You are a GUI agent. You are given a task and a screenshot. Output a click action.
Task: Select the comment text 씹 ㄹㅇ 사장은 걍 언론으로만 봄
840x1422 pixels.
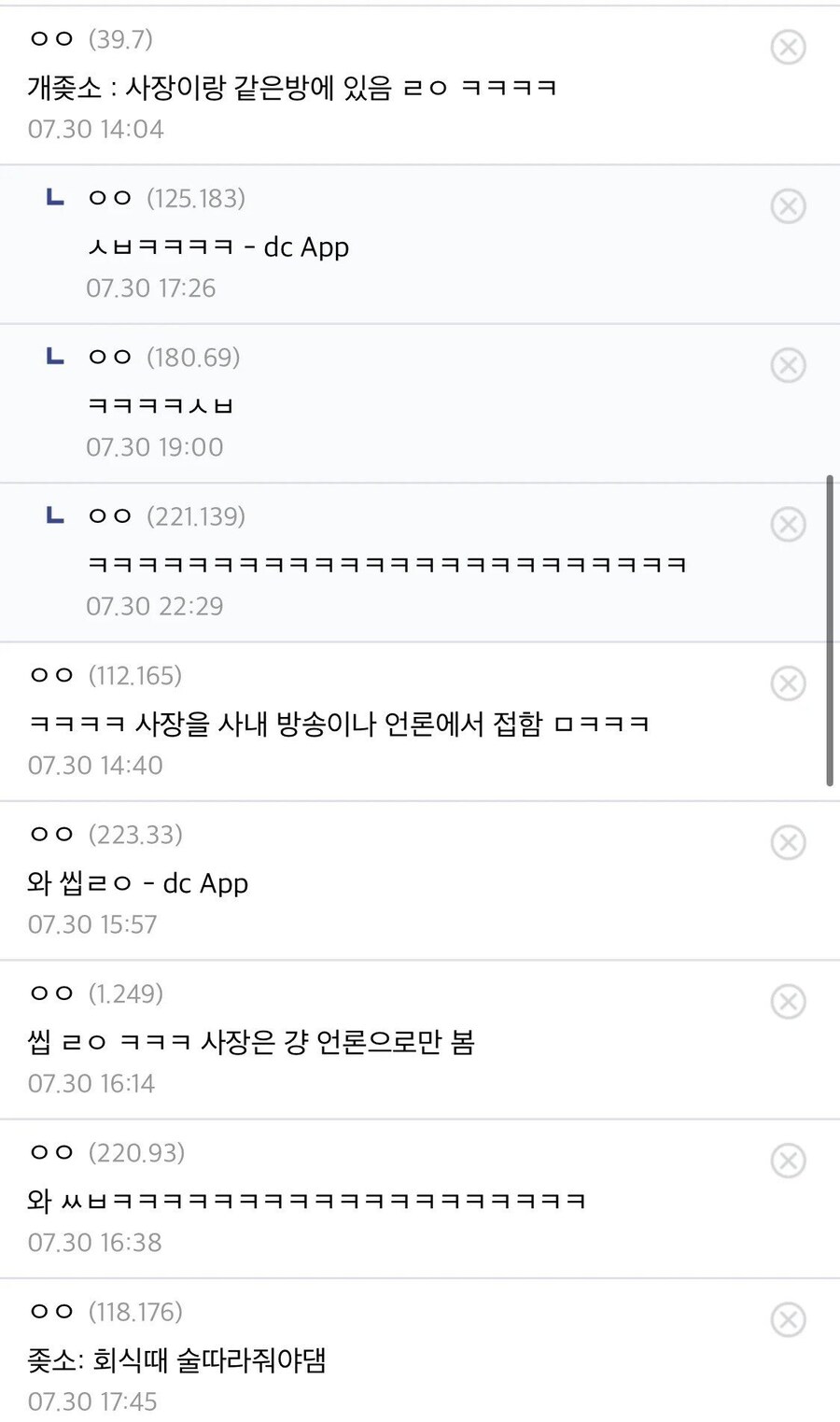pyautogui.click(x=252, y=1042)
